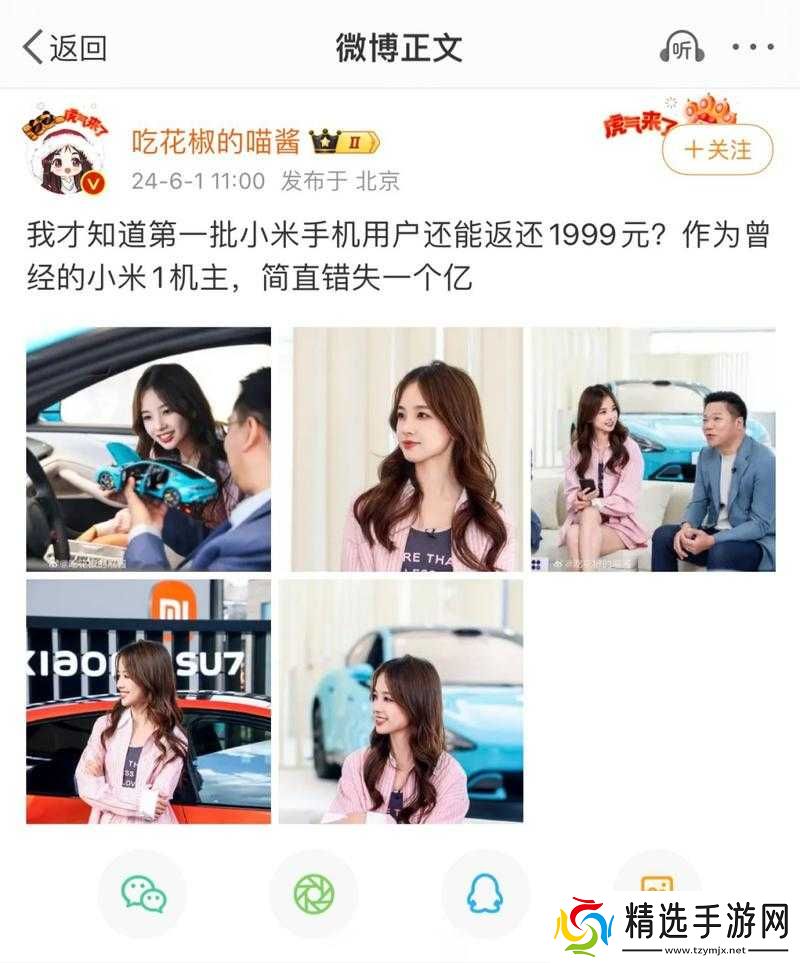This screenshot has width=800, height=963.
Task: View fifth photo with blue car behind
Action: point(400,702)
